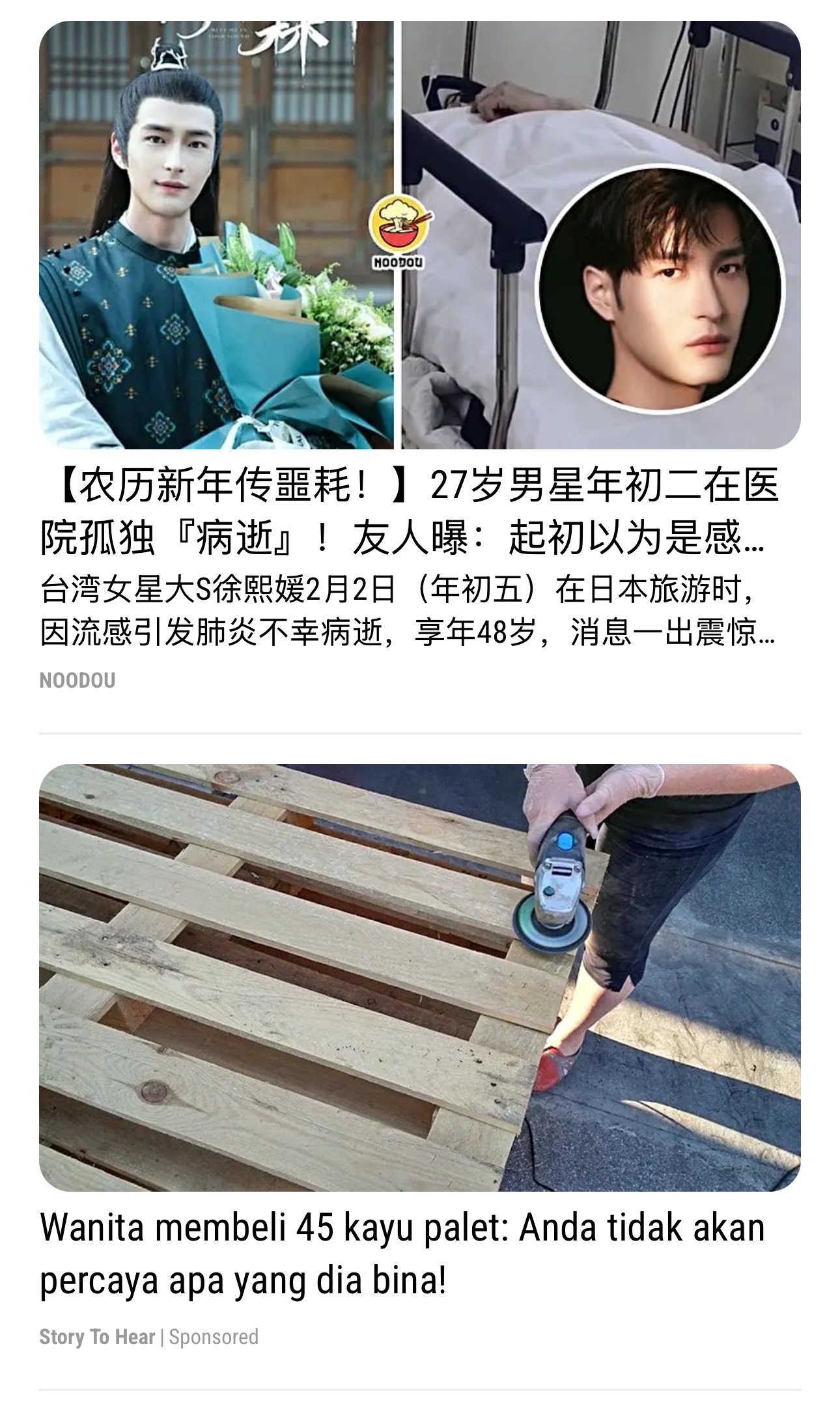The width and height of the screenshot is (840, 1404).
Task: Open the sponsored pallet wood image
Action: 419,977
